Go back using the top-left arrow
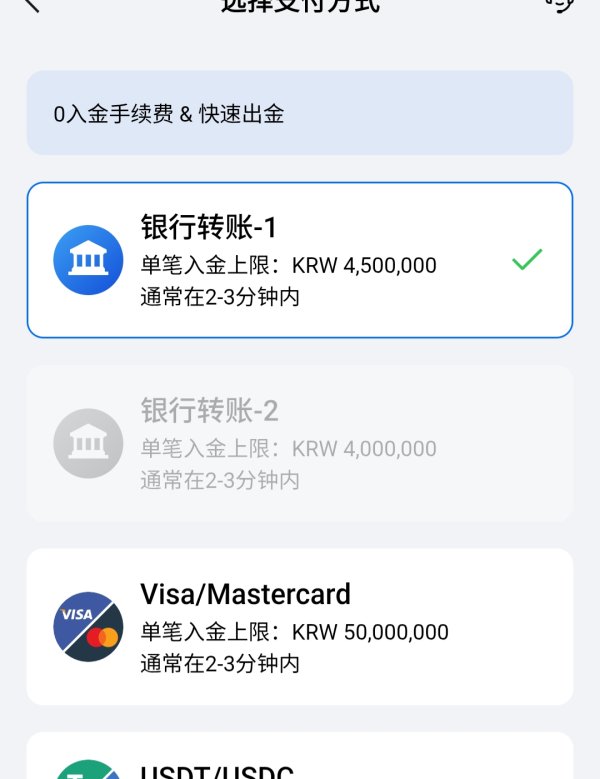The width and height of the screenshot is (600, 779). [31, 5]
